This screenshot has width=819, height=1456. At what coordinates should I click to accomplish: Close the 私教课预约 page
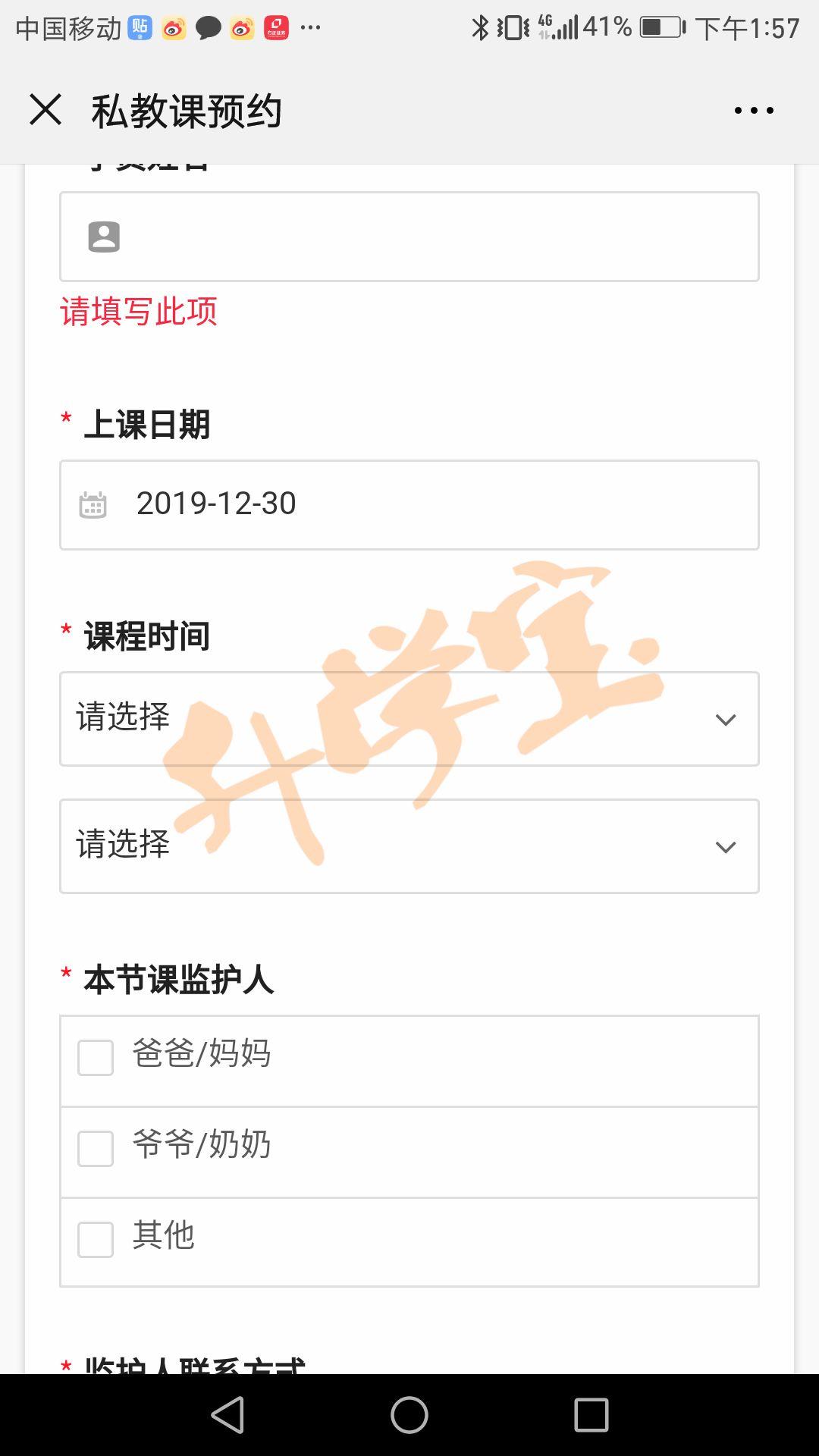click(45, 110)
